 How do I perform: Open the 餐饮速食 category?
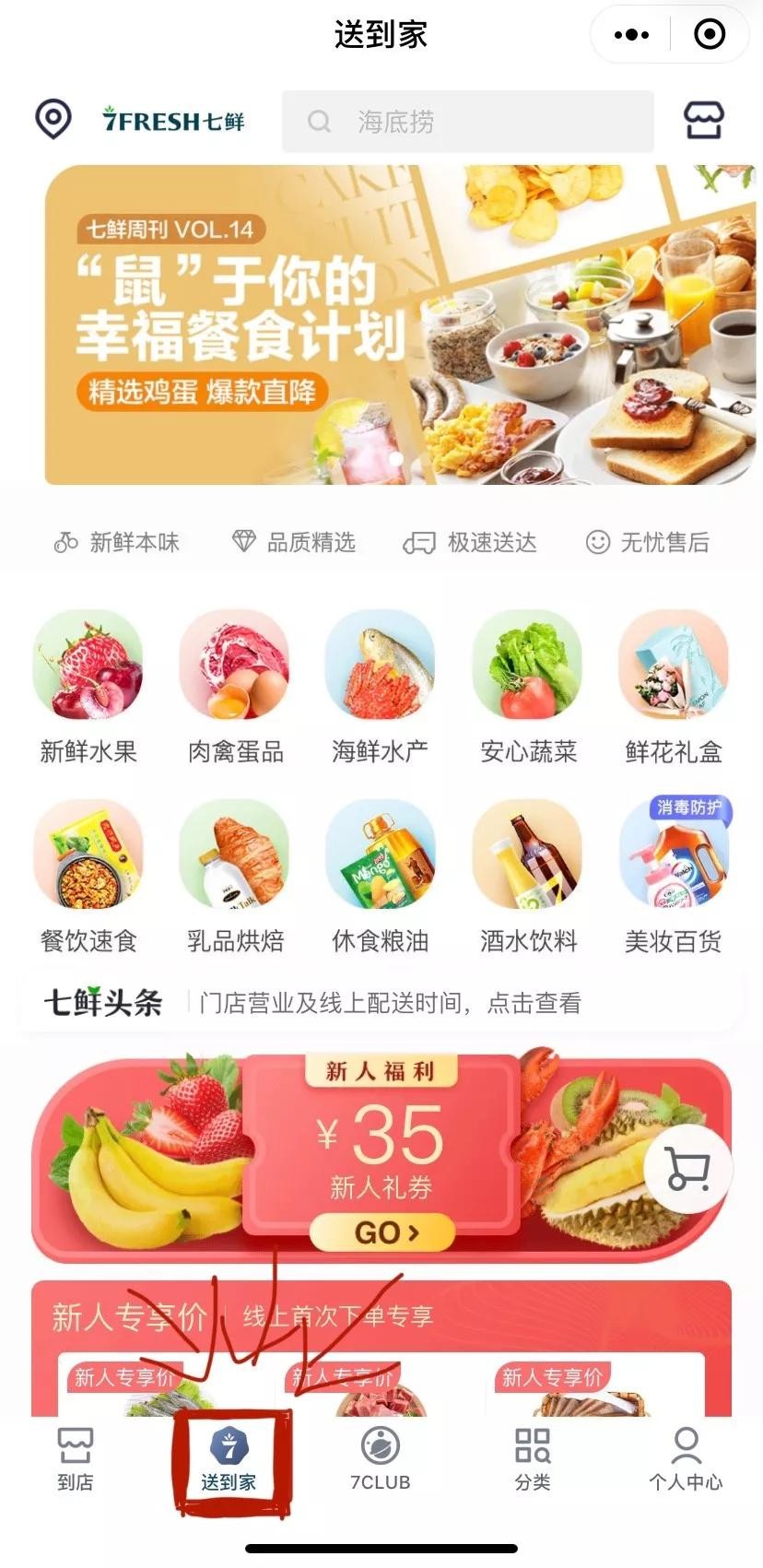(x=88, y=878)
